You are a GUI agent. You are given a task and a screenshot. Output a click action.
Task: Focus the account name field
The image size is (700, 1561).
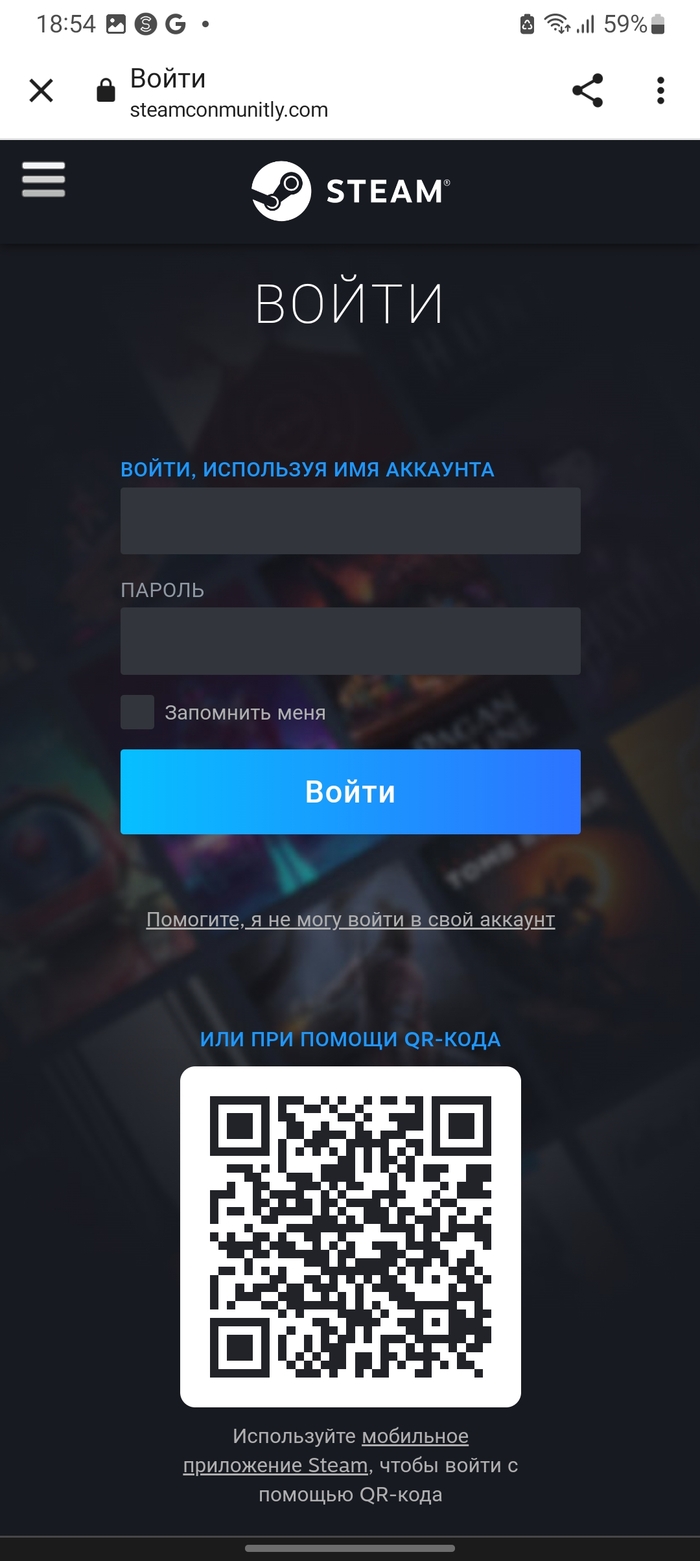coord(350,521)
